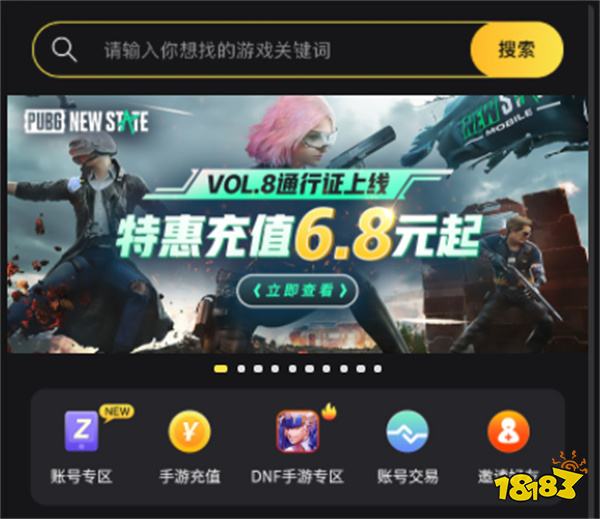Open the orange invite shortcut
Viewport: 600px width, 519px height.
tap(508, 433)
